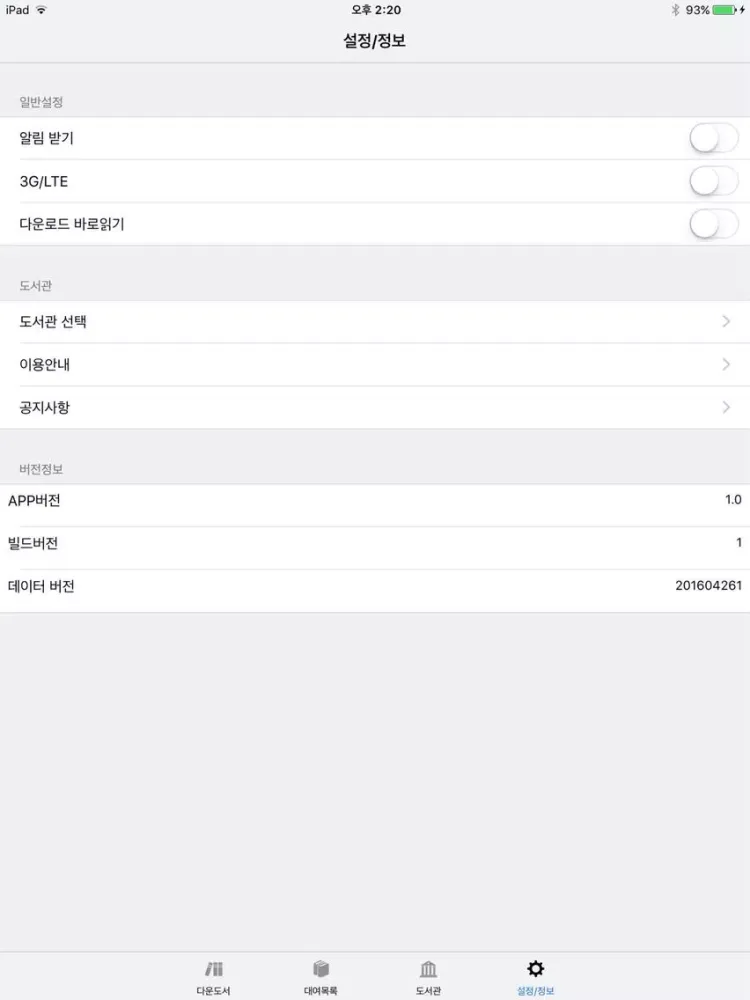Open 도서관 선택 row
Viewport: 750px width, 1000px height.
375,322
